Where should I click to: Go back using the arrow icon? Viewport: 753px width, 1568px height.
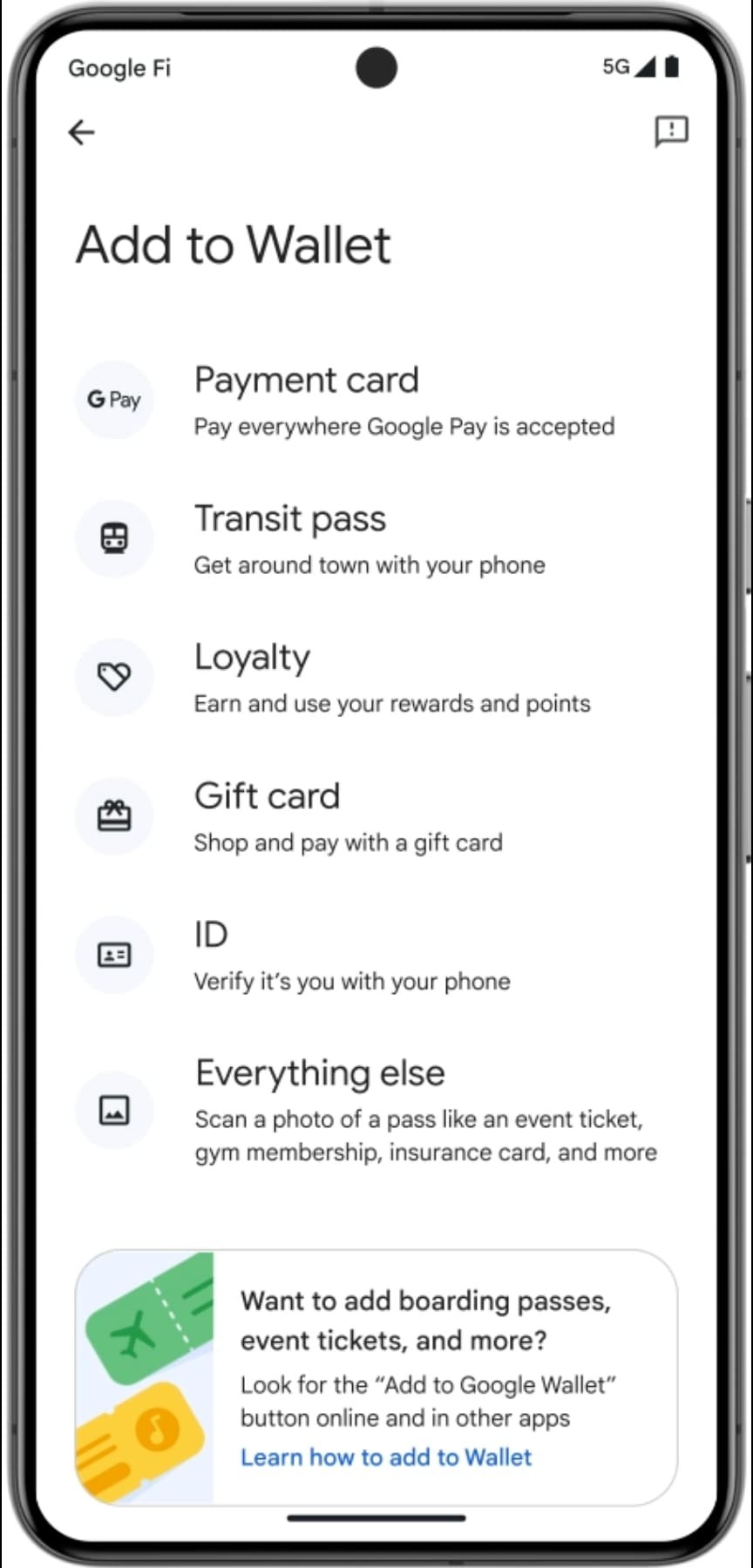click(x=82, y=132)
